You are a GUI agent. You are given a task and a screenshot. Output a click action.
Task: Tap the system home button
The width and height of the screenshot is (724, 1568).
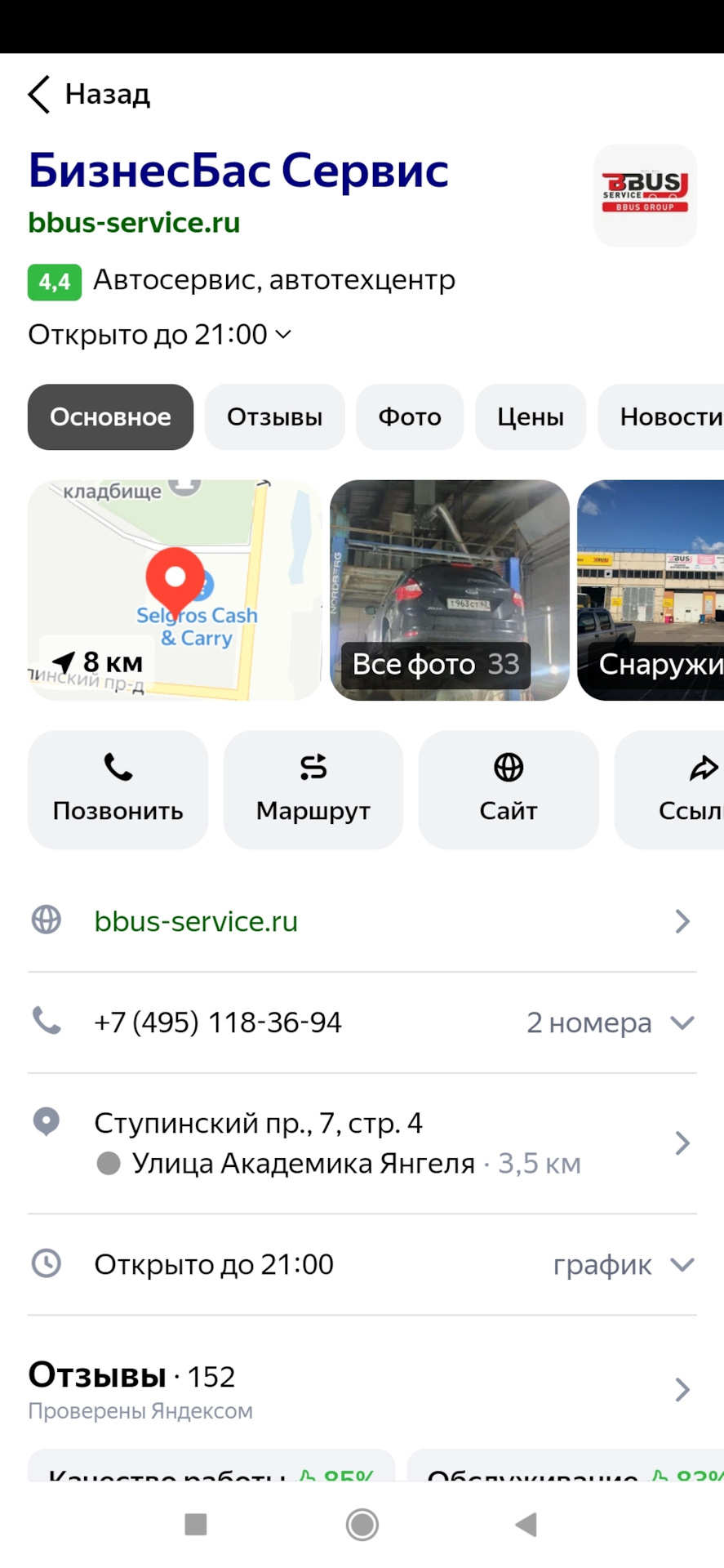pos(362,1524)
